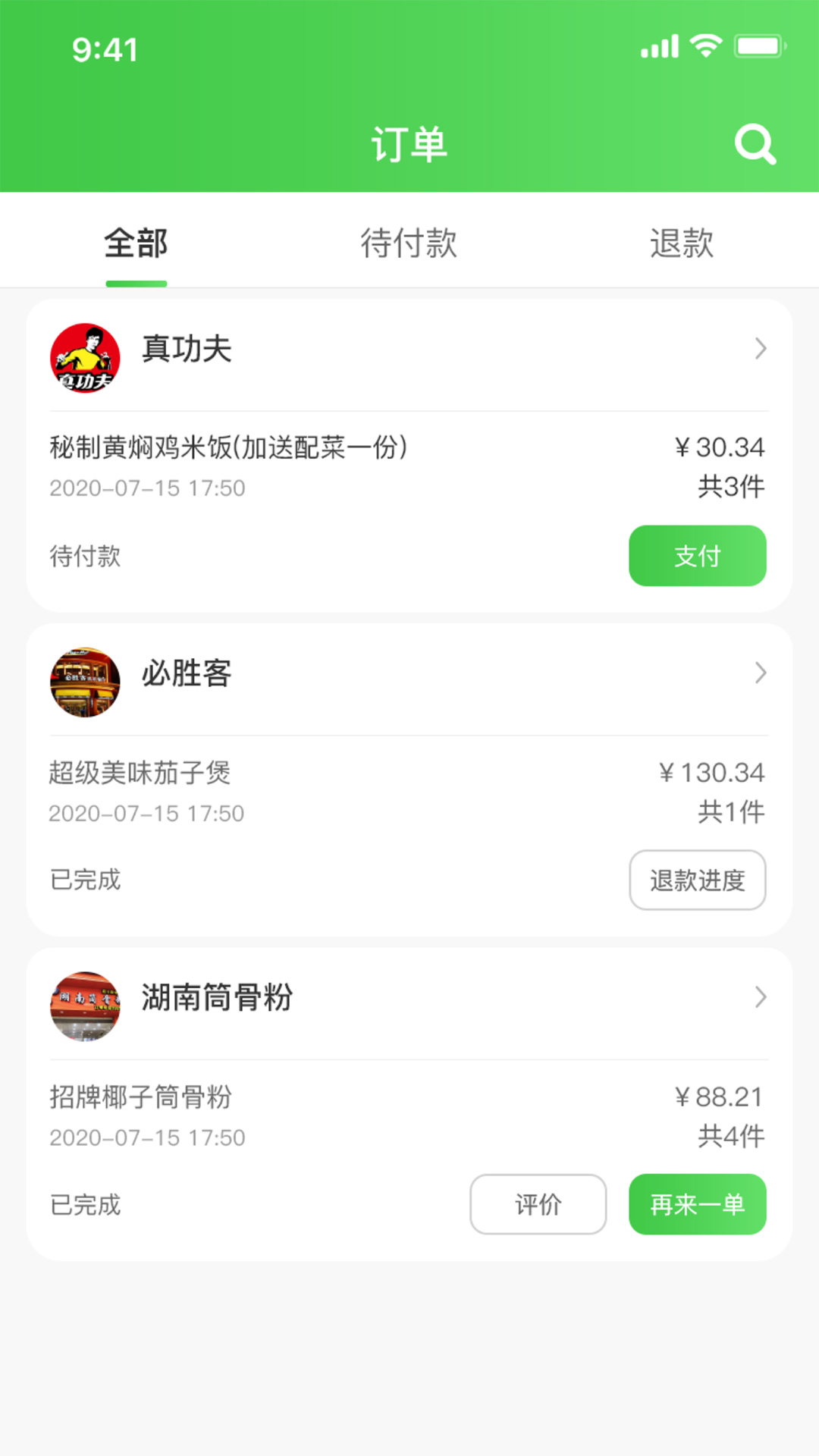Viewport: 819px width, 1456px height.
Task: Open the order search icon
Action: click(755, 143)
